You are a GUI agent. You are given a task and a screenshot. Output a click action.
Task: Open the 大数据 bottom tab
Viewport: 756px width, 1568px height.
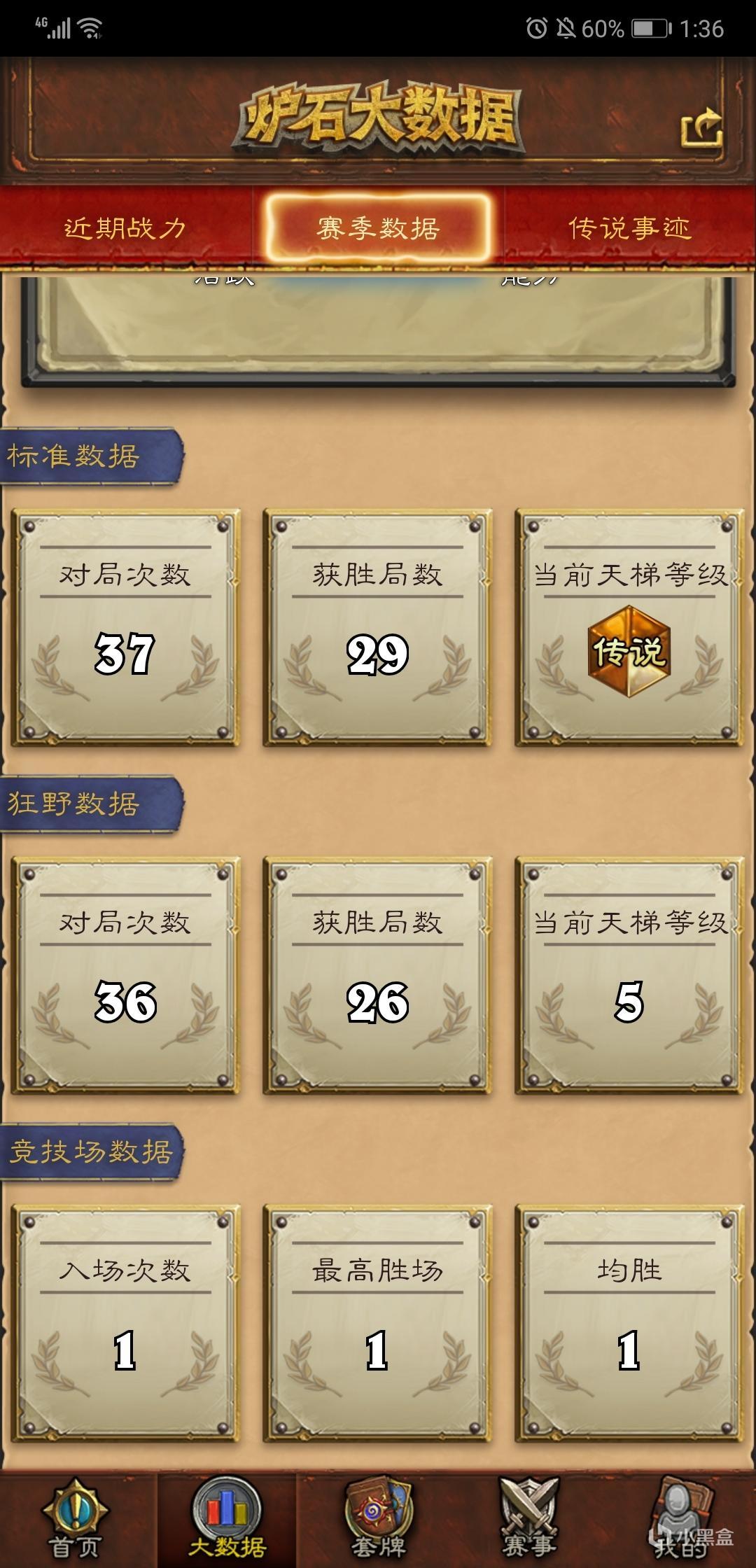click(227, 1519)
